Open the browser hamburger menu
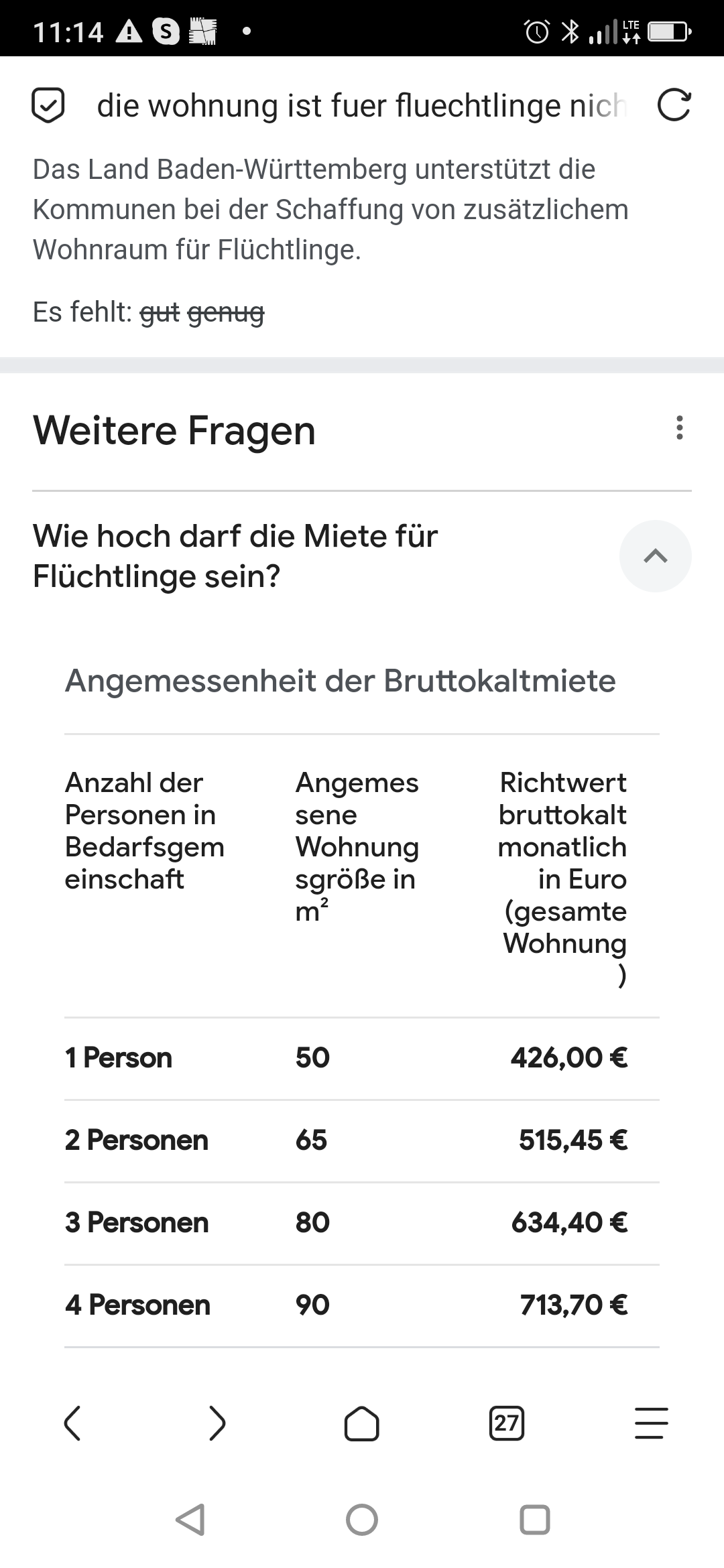Screen dimensions: 724x1568 point(651,1423)
